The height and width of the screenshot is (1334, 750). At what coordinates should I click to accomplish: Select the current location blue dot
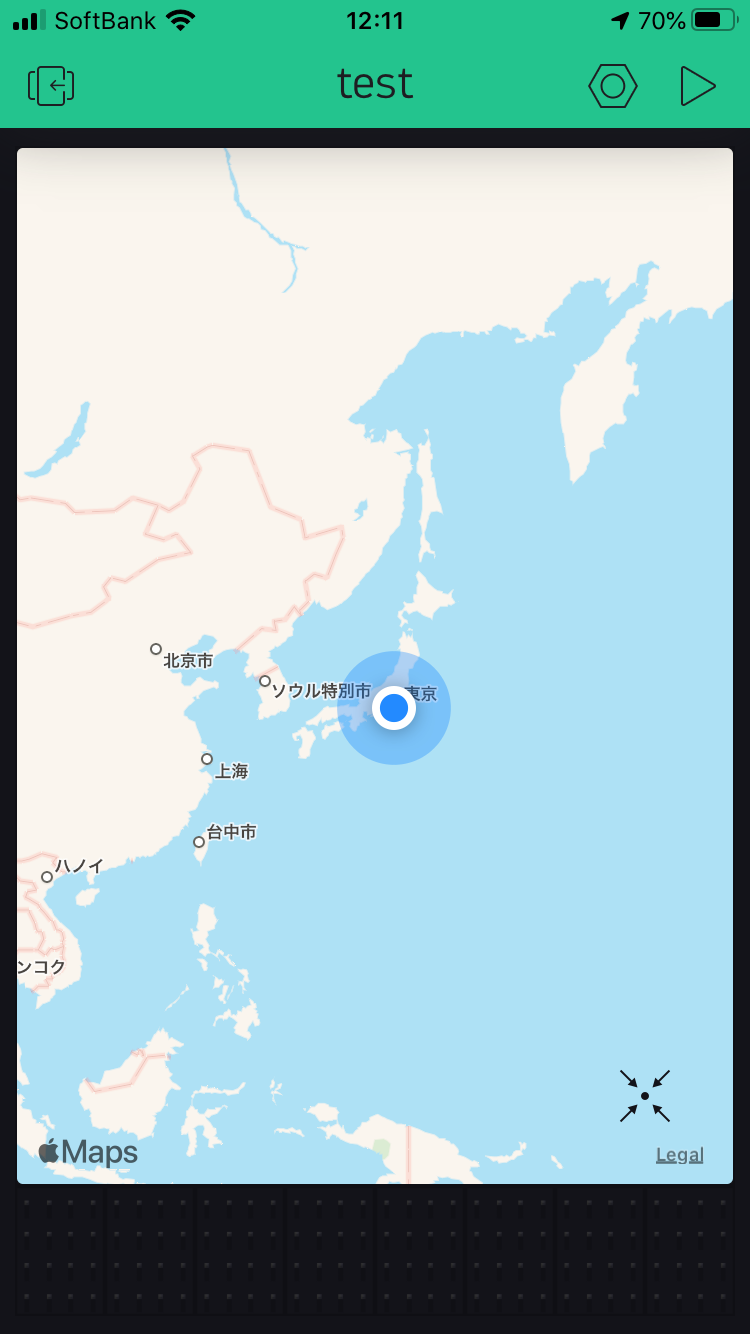(394, 708)
